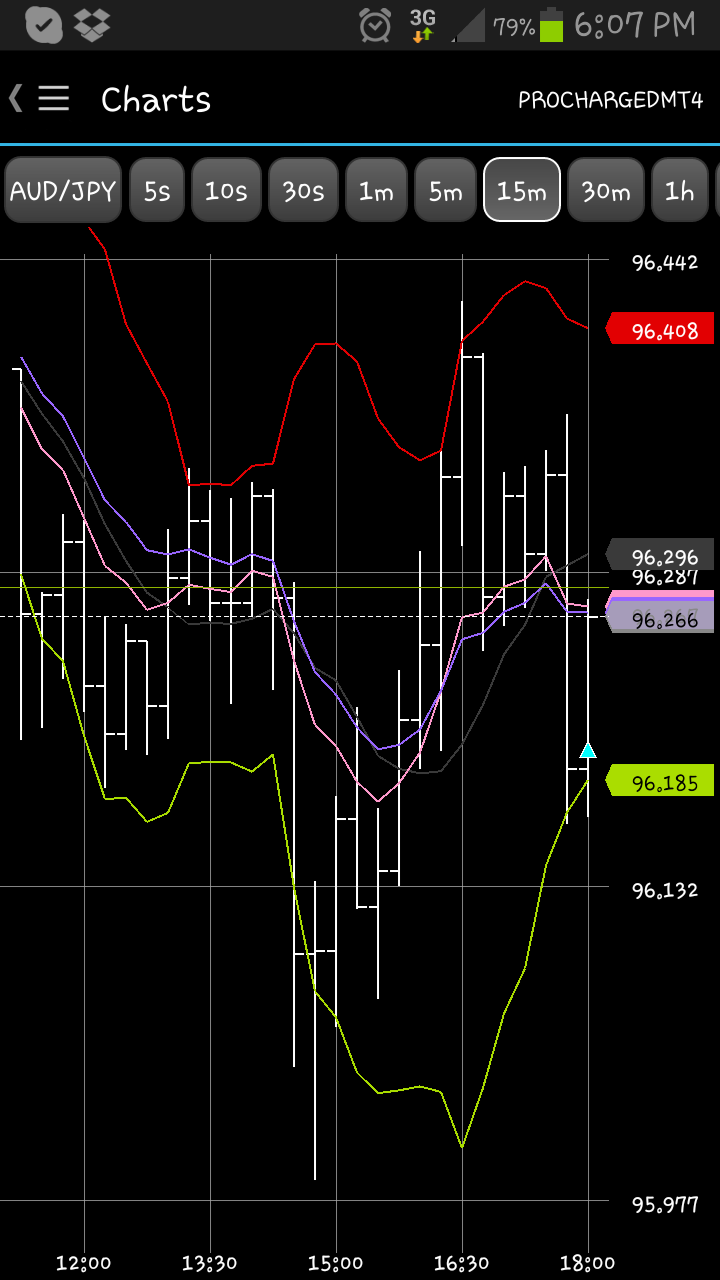Switch chart to 30s interval
720x1280 pixels.
[303, 190]
